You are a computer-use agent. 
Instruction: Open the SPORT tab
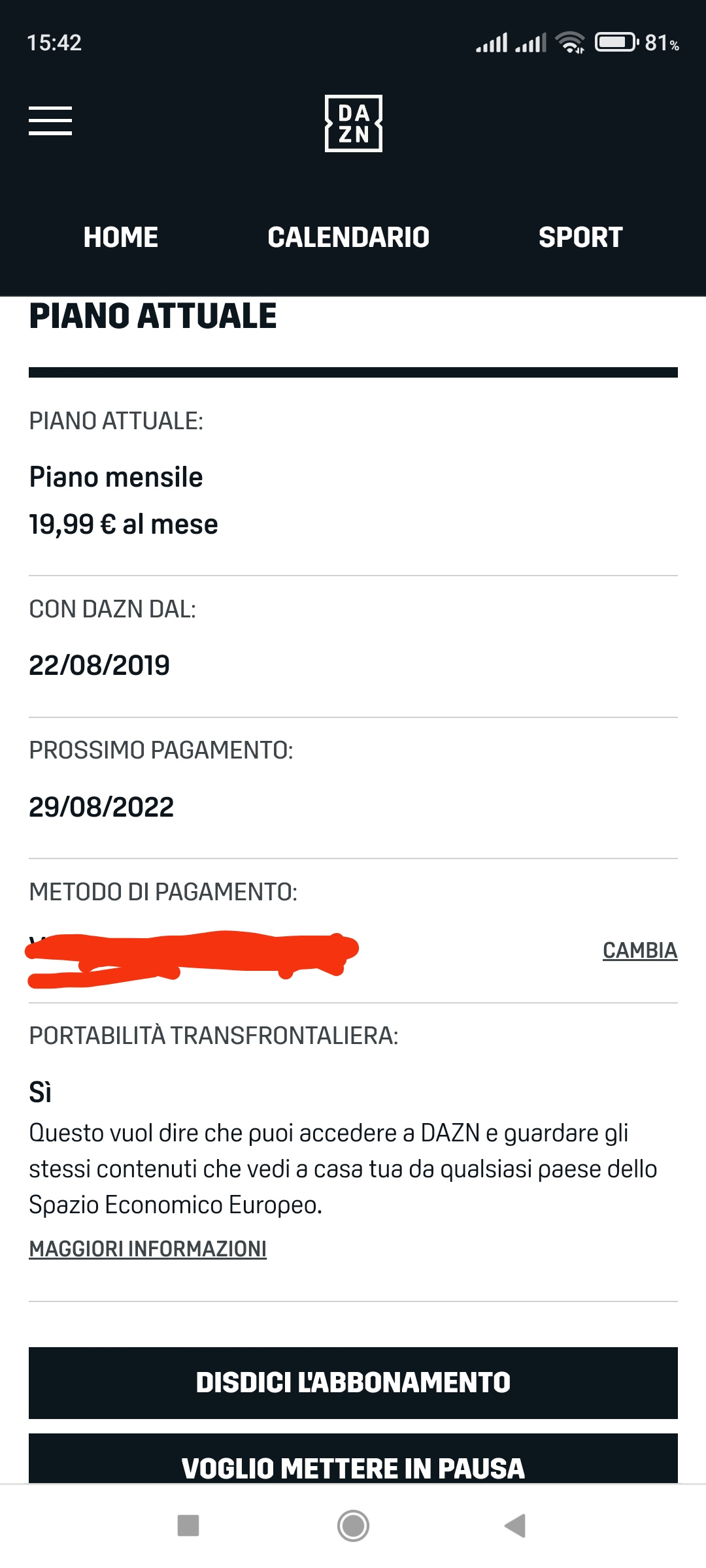(580, 237)
